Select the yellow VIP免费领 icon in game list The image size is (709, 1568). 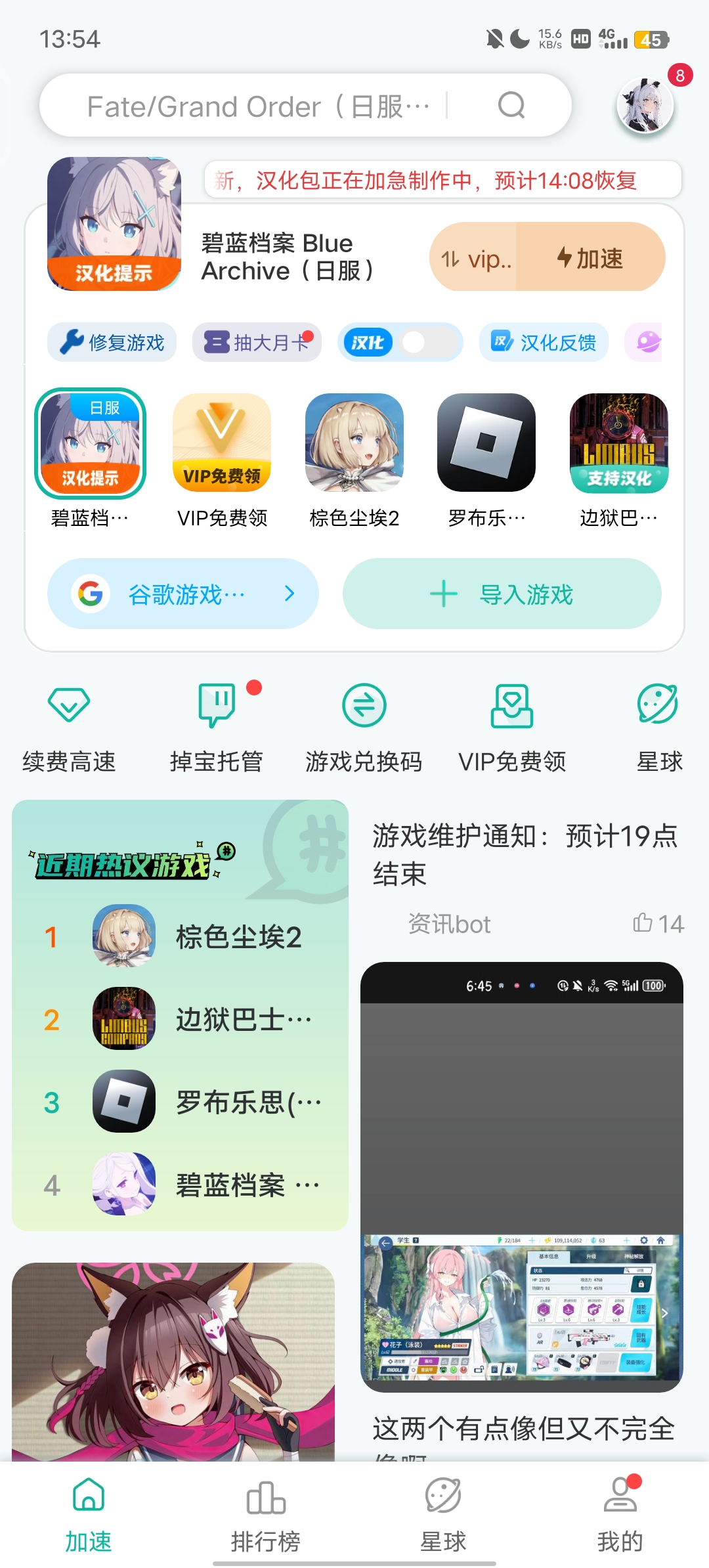coord(222,443)
